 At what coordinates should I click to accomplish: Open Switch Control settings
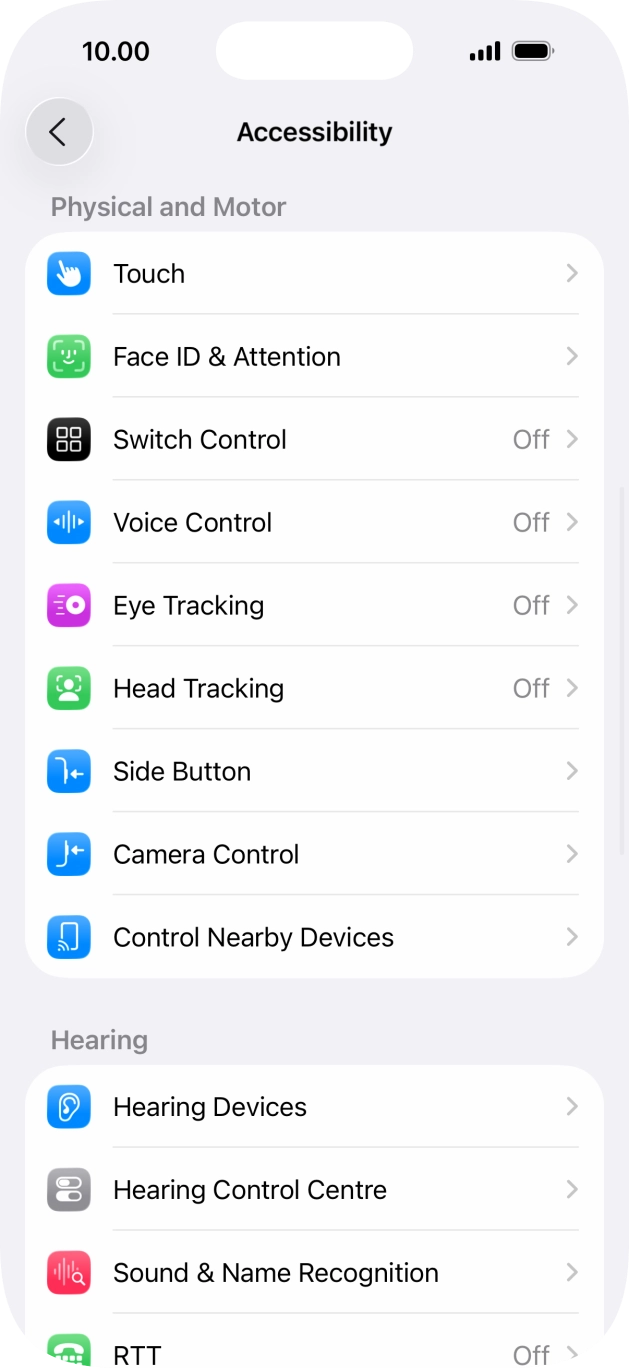coord(314,440)
